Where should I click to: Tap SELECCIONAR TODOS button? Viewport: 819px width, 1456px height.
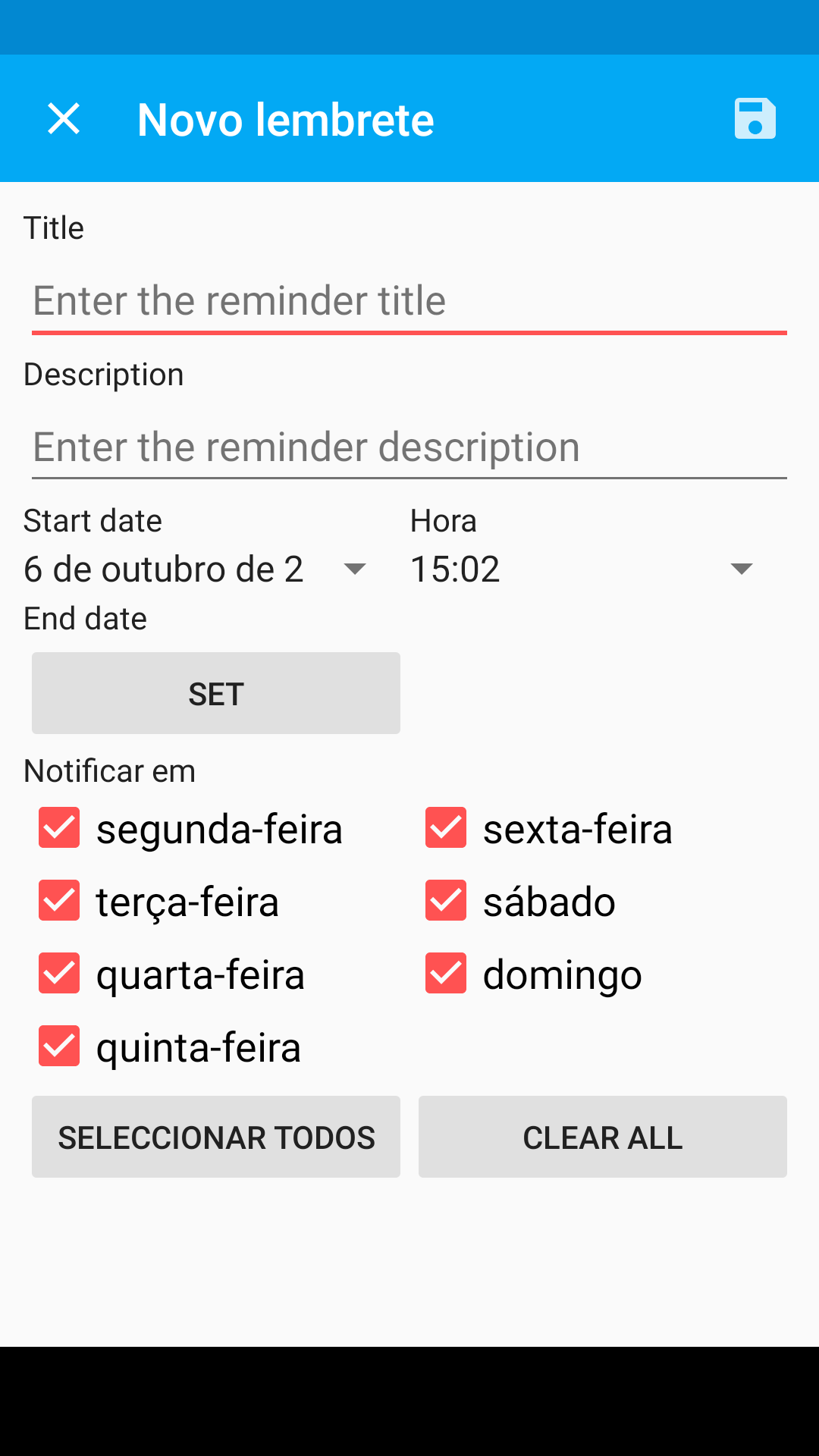pos(216,1137)
